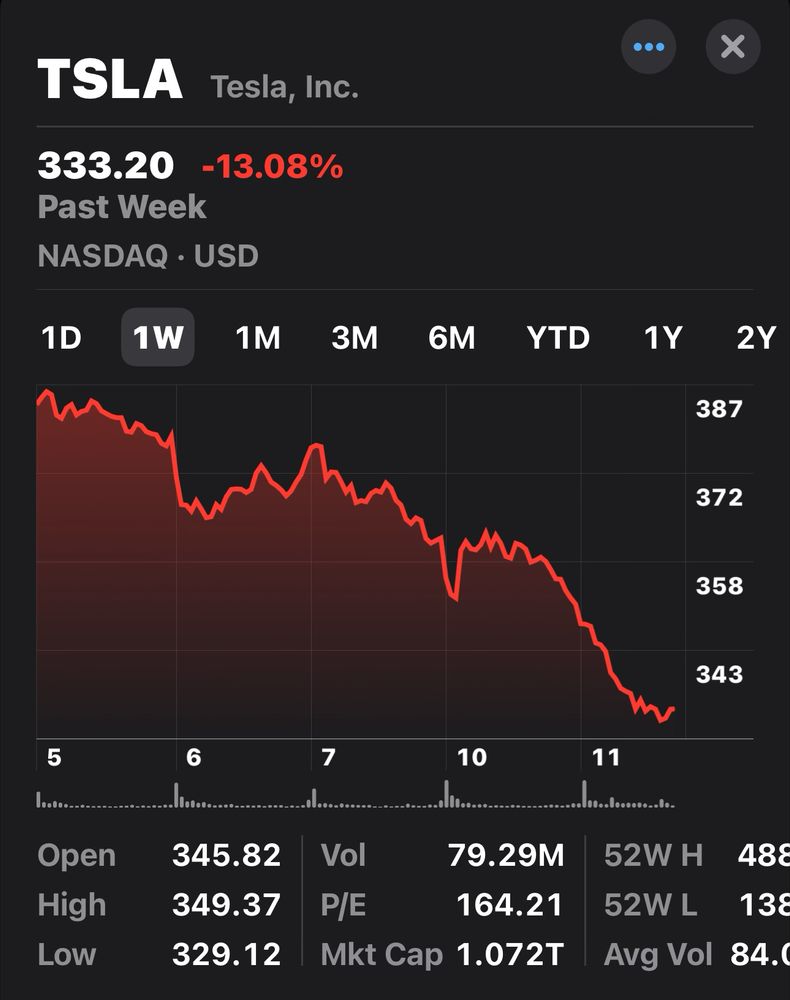Show YTD performance
790x1000 pixels.
559,338
